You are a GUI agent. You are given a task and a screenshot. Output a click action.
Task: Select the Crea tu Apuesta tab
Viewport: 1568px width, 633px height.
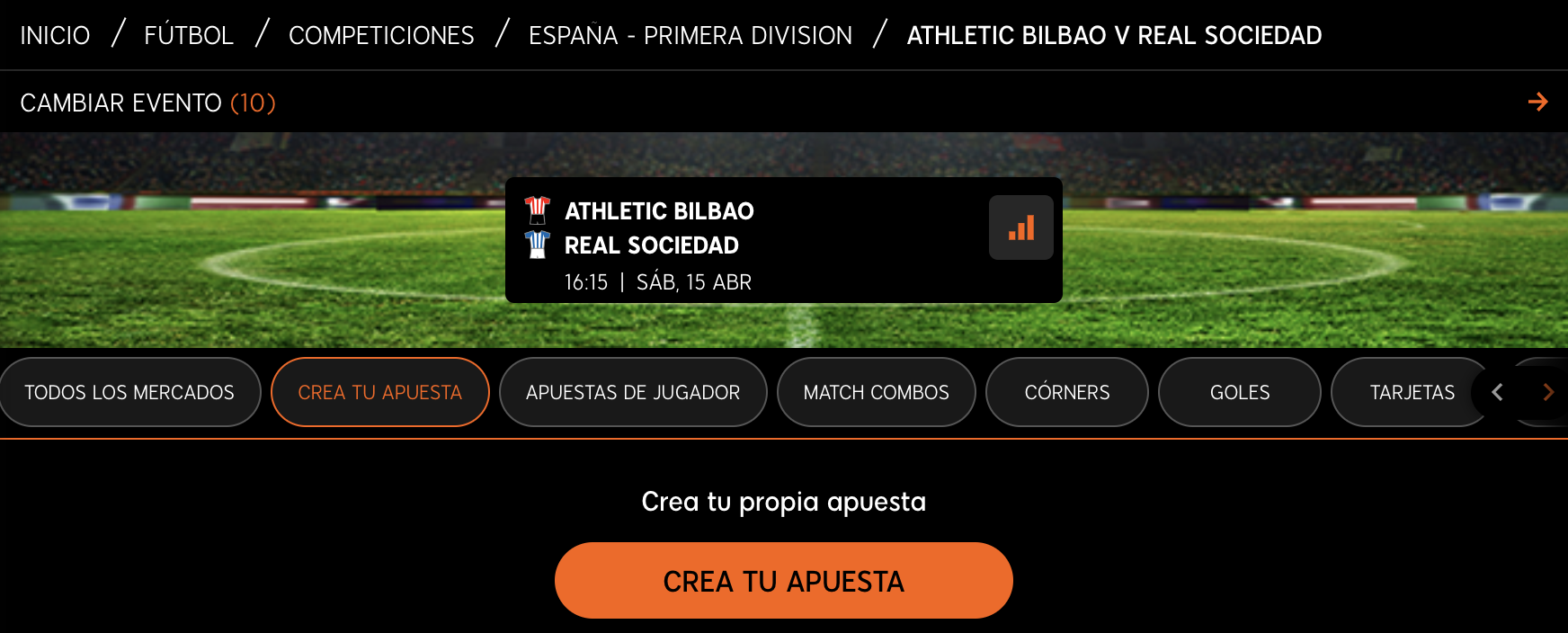point(379,392)
